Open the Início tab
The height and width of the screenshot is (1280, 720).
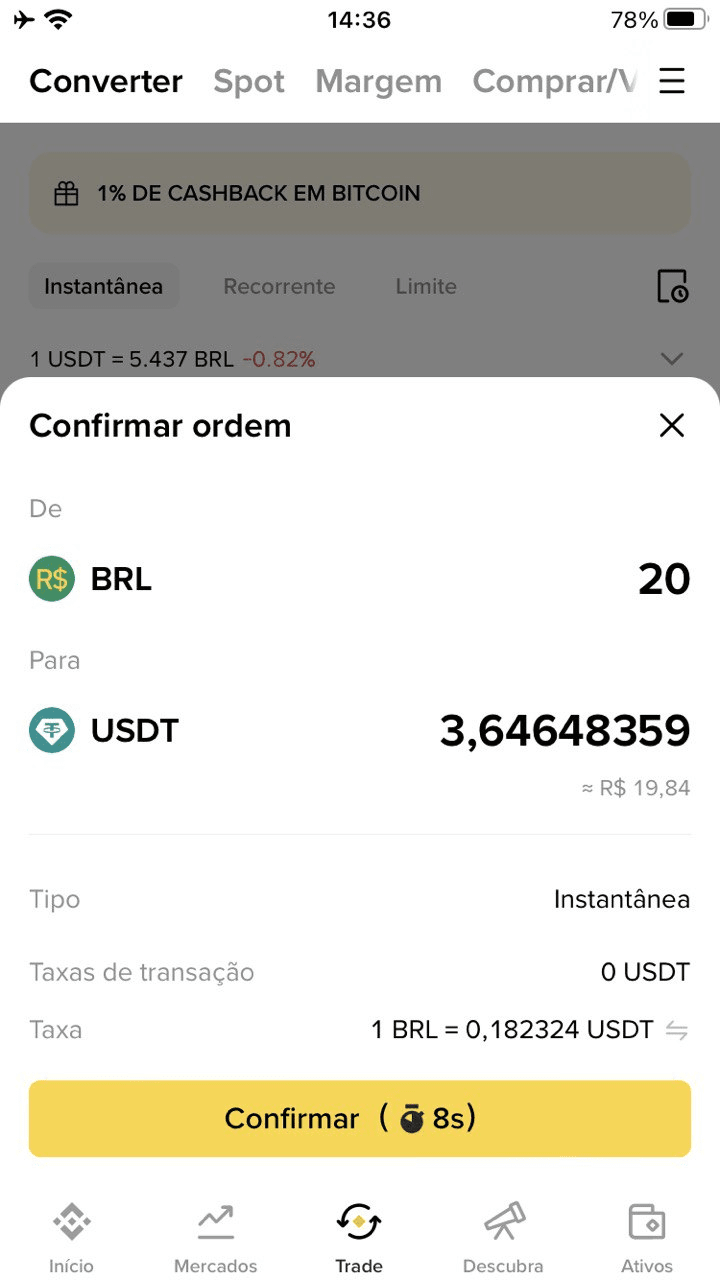[x=71, y=1238]
